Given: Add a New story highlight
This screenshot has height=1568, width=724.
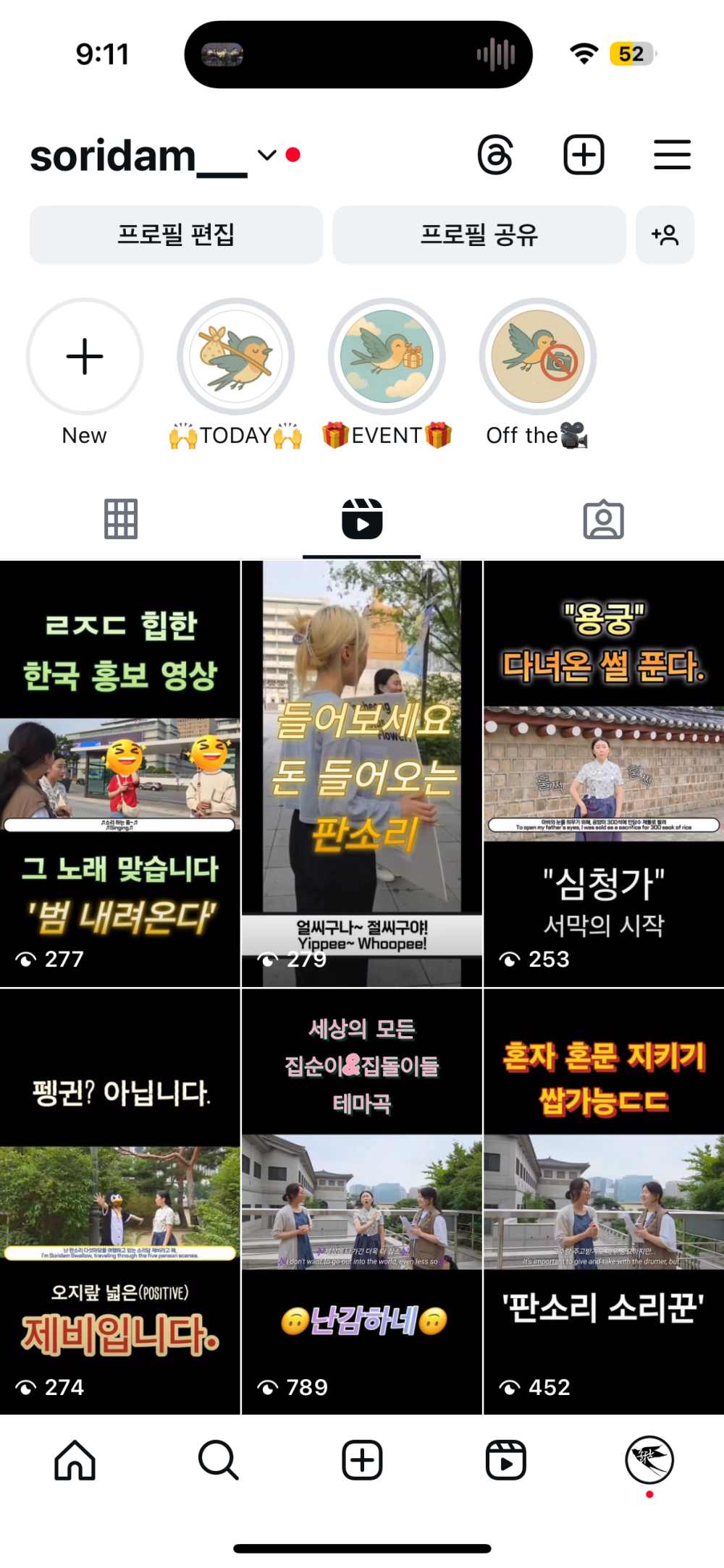Looking at the screenshot, I should point(85,357).
